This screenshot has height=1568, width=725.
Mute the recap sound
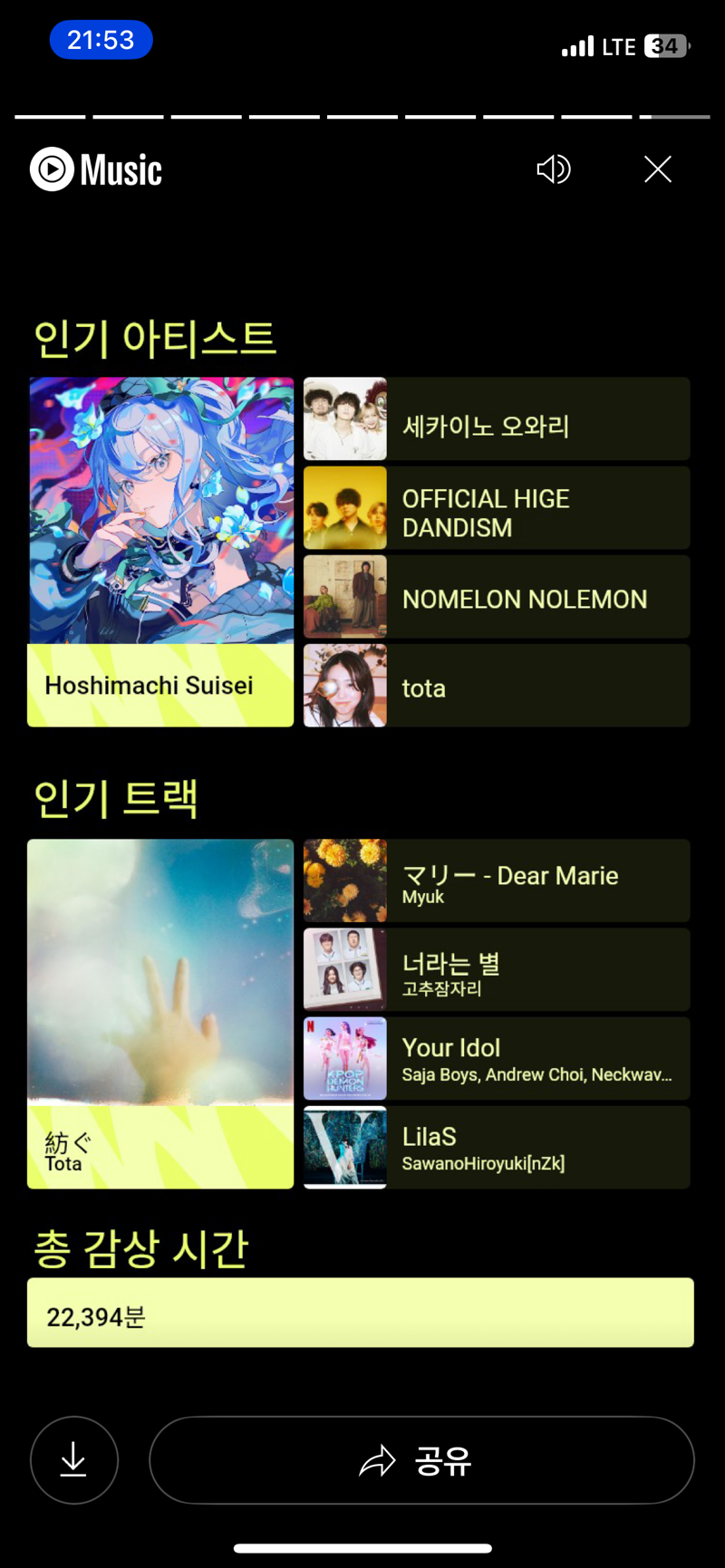(554, 169)
